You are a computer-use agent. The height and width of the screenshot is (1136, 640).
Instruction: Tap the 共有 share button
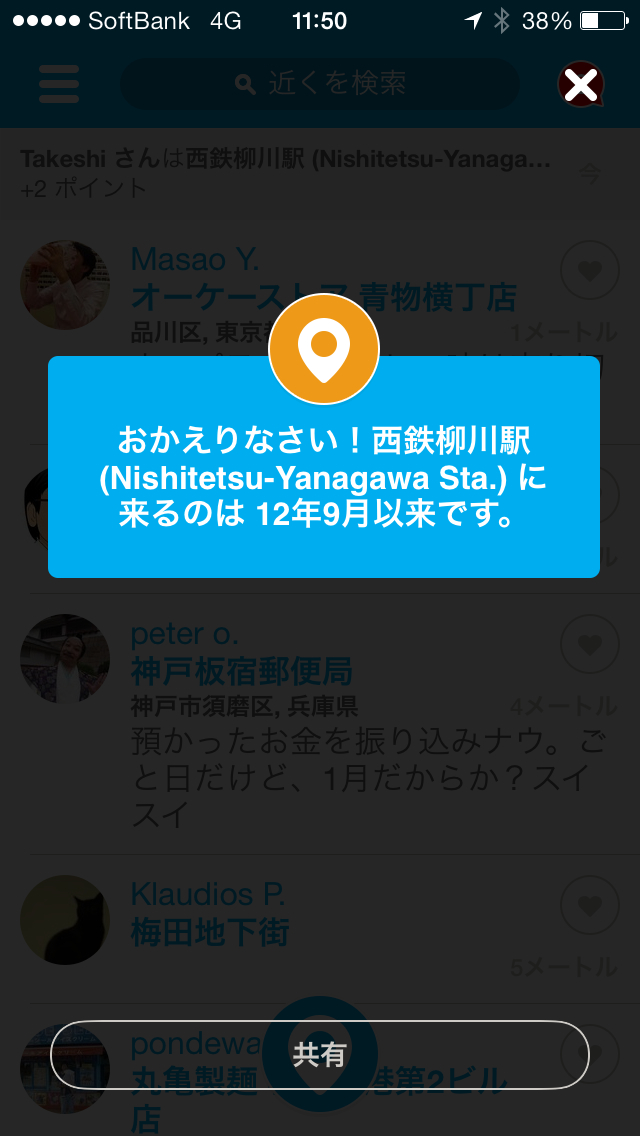(x=320, y=1055)
